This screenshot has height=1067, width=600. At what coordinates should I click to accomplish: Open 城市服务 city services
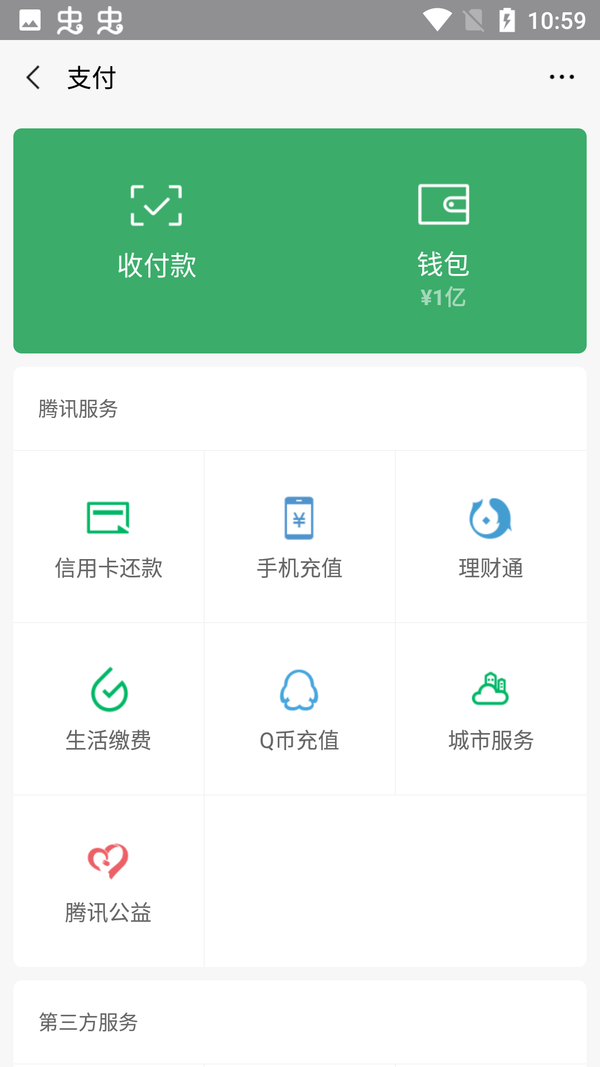[490, 710]
